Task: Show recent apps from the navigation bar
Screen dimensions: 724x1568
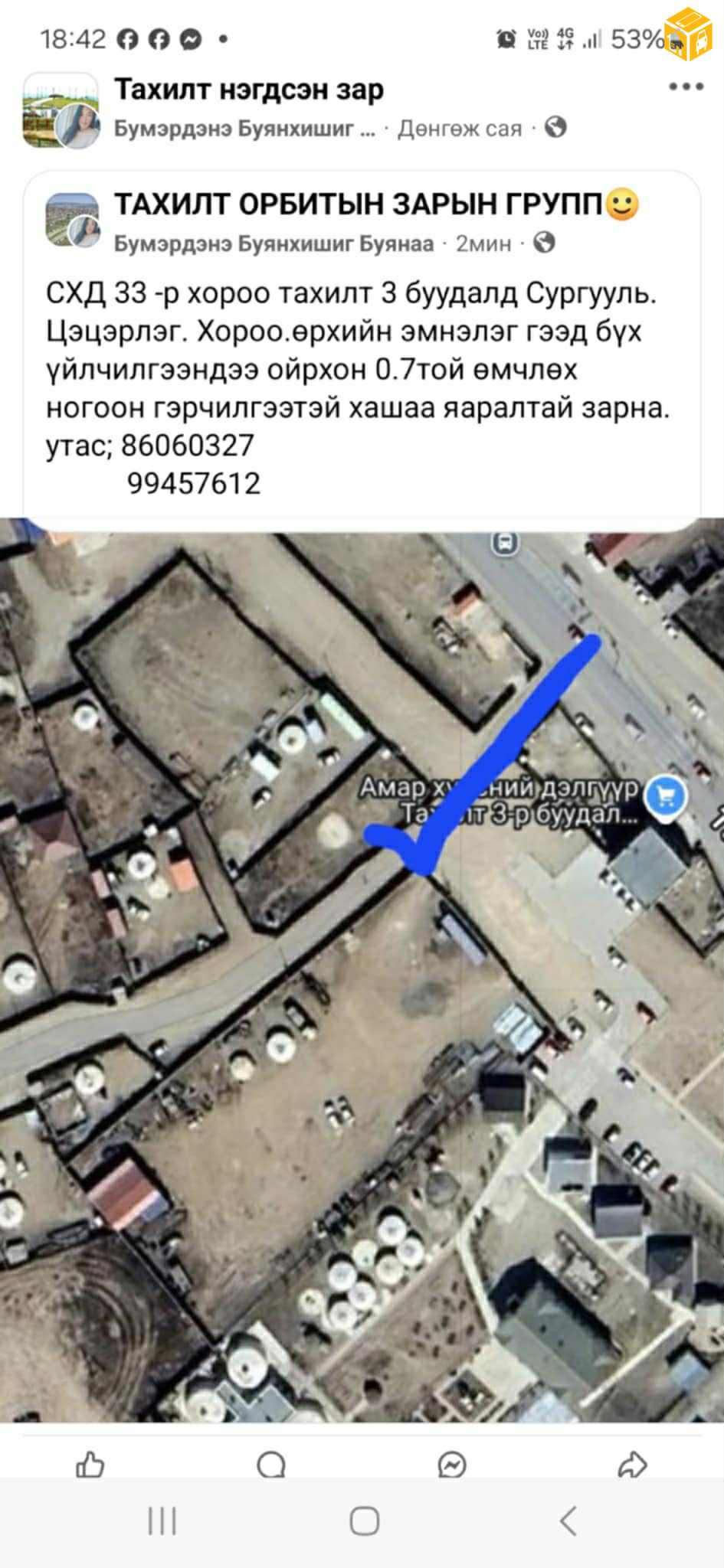Action: point(162,1521)
